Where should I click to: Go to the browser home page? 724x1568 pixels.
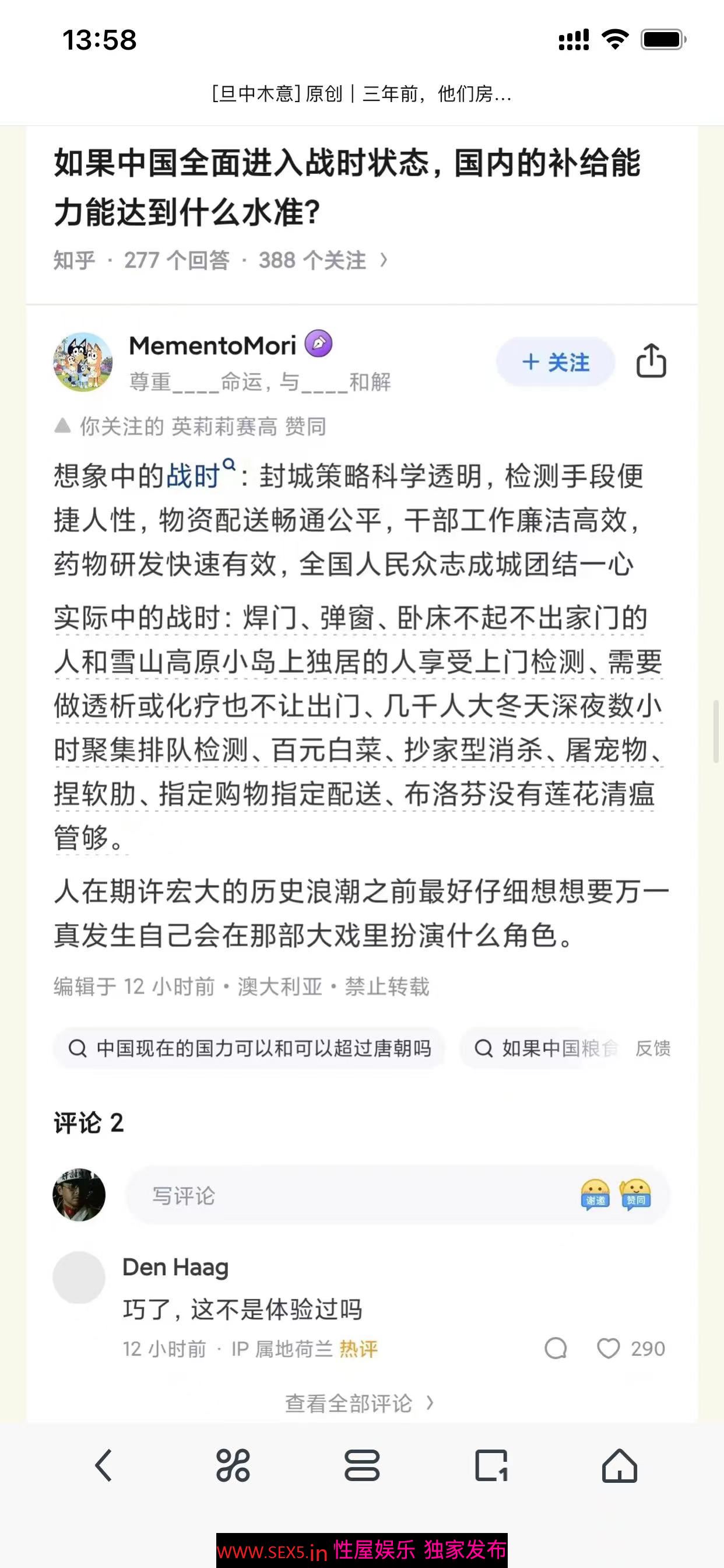click(x=619, y=1465)
